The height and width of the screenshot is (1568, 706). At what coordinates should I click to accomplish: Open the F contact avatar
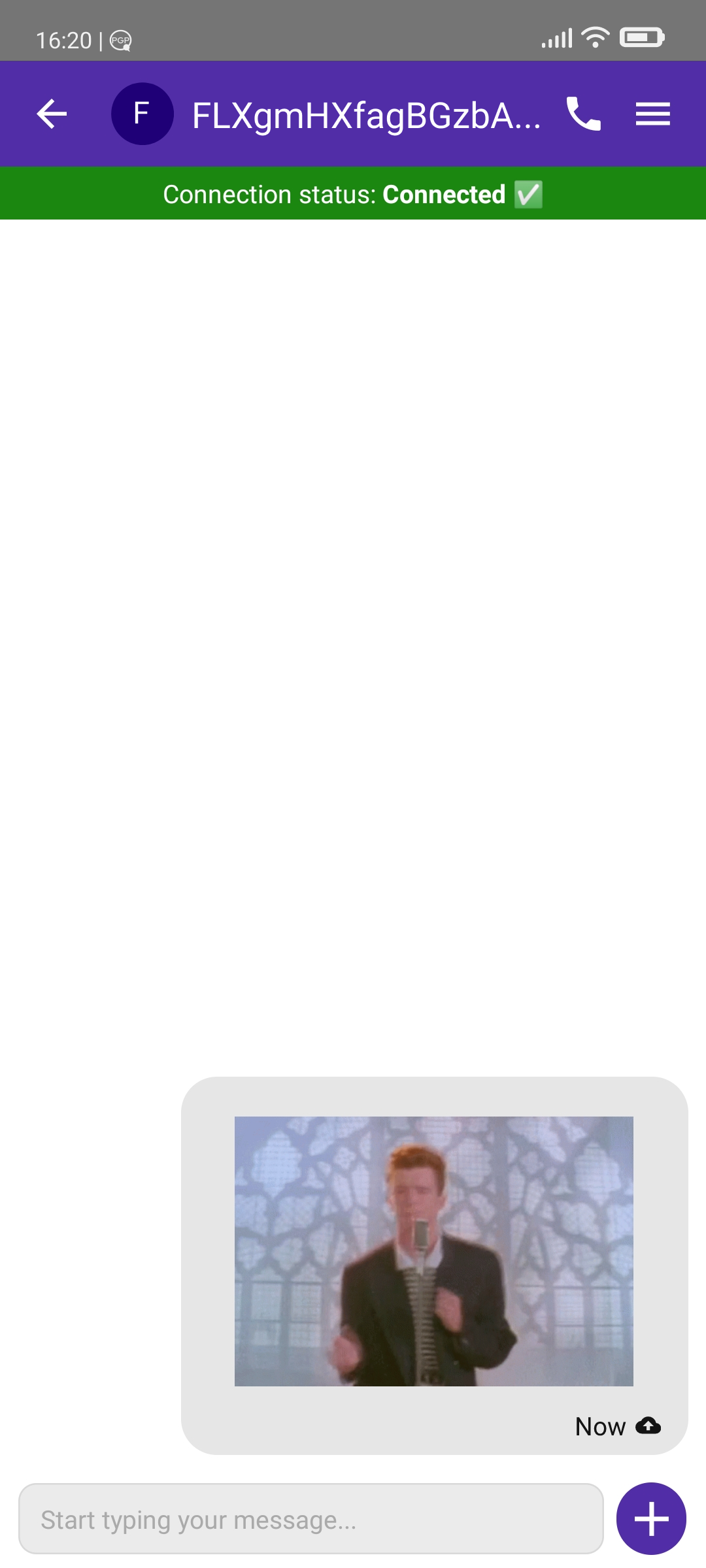pyautogui.click(x=142, y=114)
